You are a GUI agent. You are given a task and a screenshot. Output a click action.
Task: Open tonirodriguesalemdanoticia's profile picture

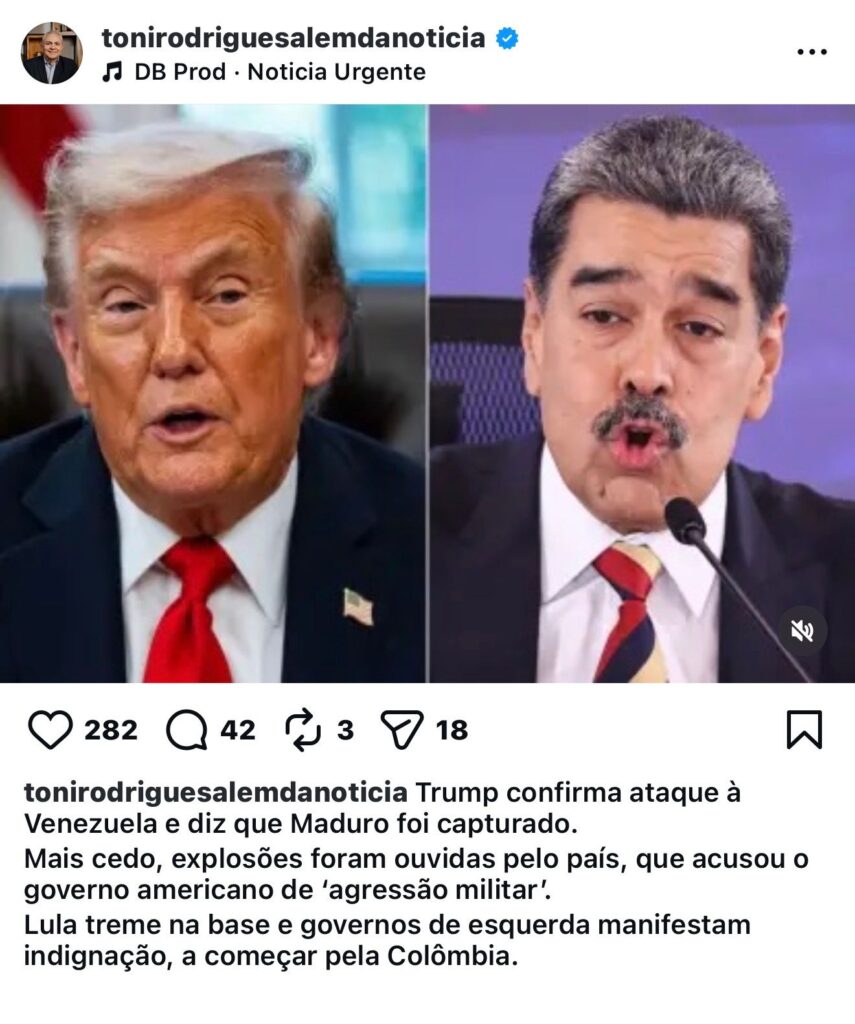click(x=51, y=53)
